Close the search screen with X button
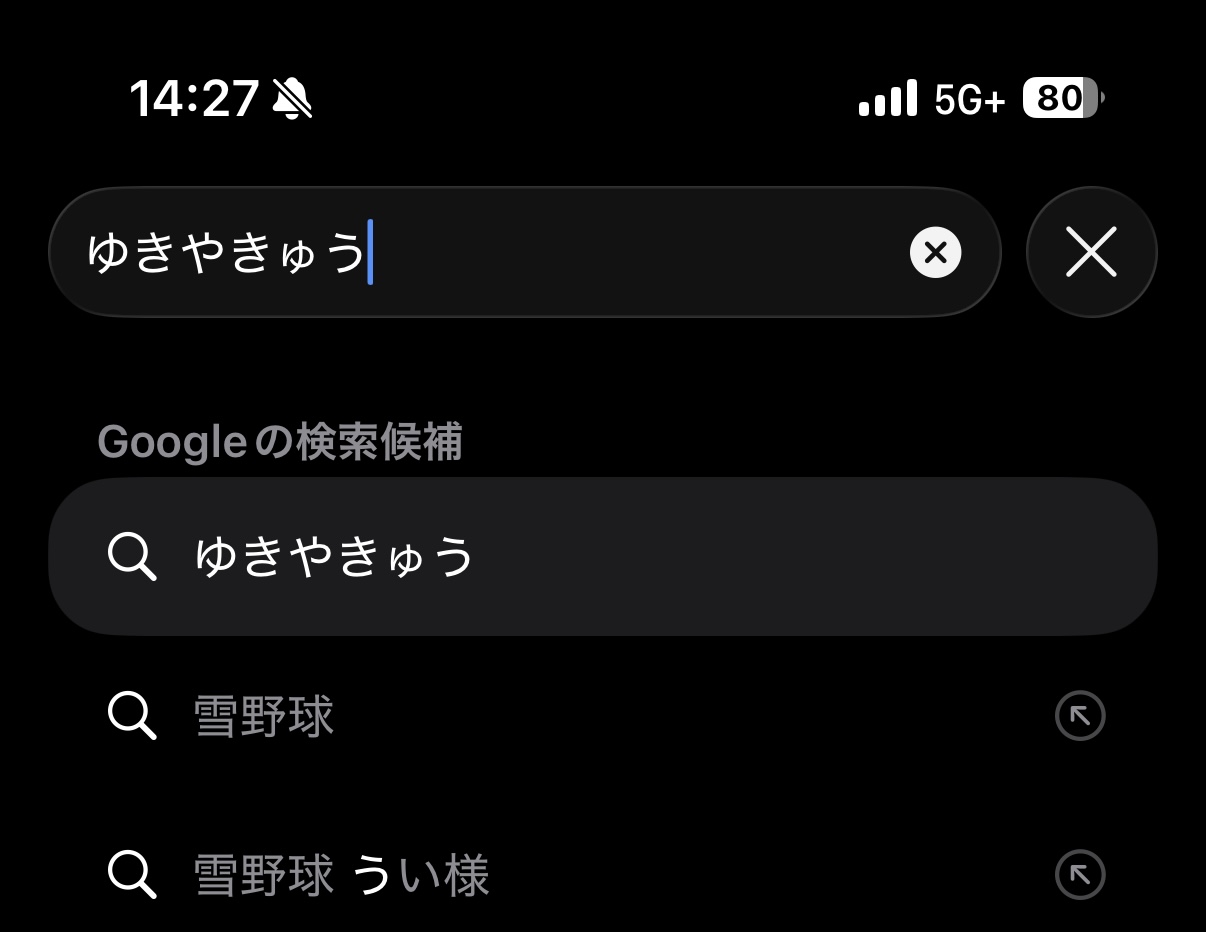This screenshot has width=1206, height=932. coord(1091,252)
